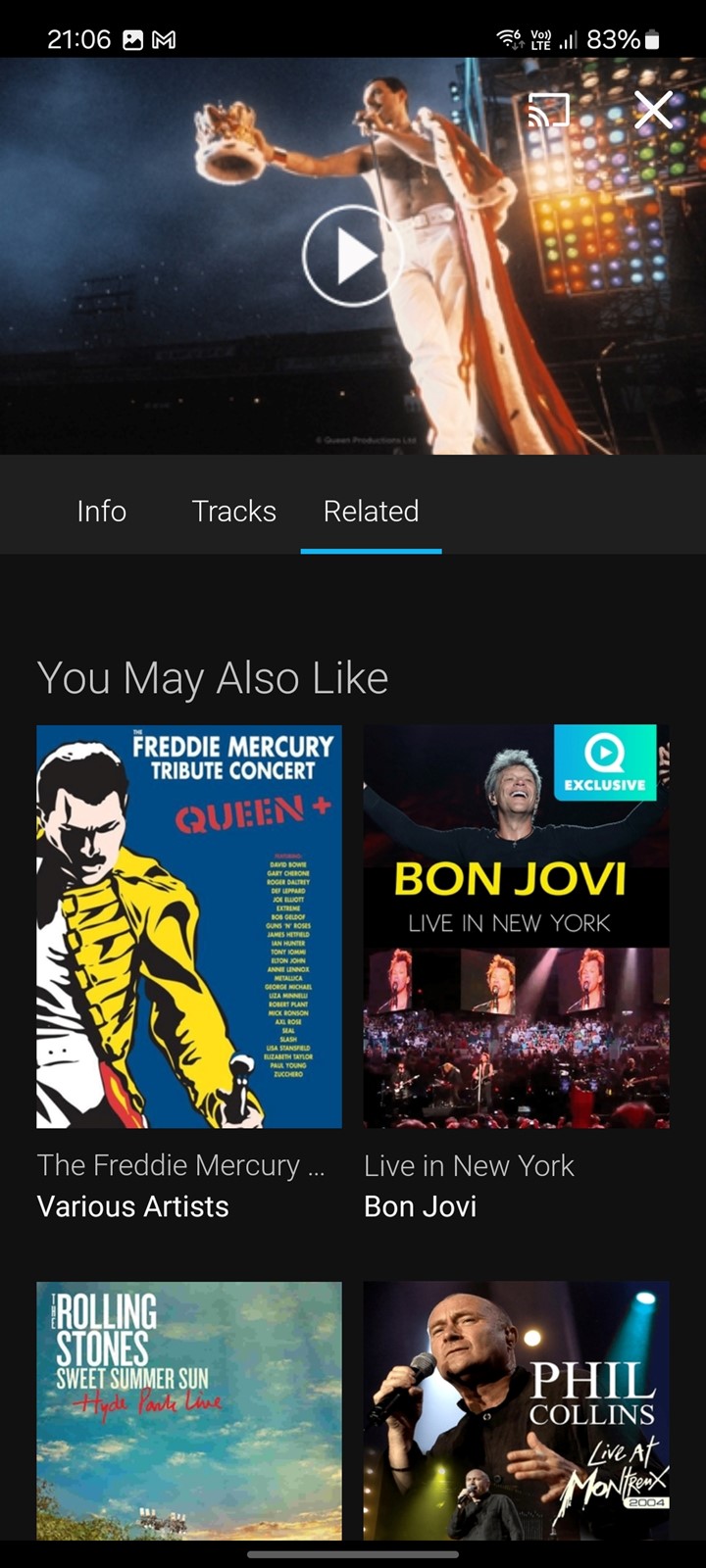Close the video player screen

(x=653, y=110)
